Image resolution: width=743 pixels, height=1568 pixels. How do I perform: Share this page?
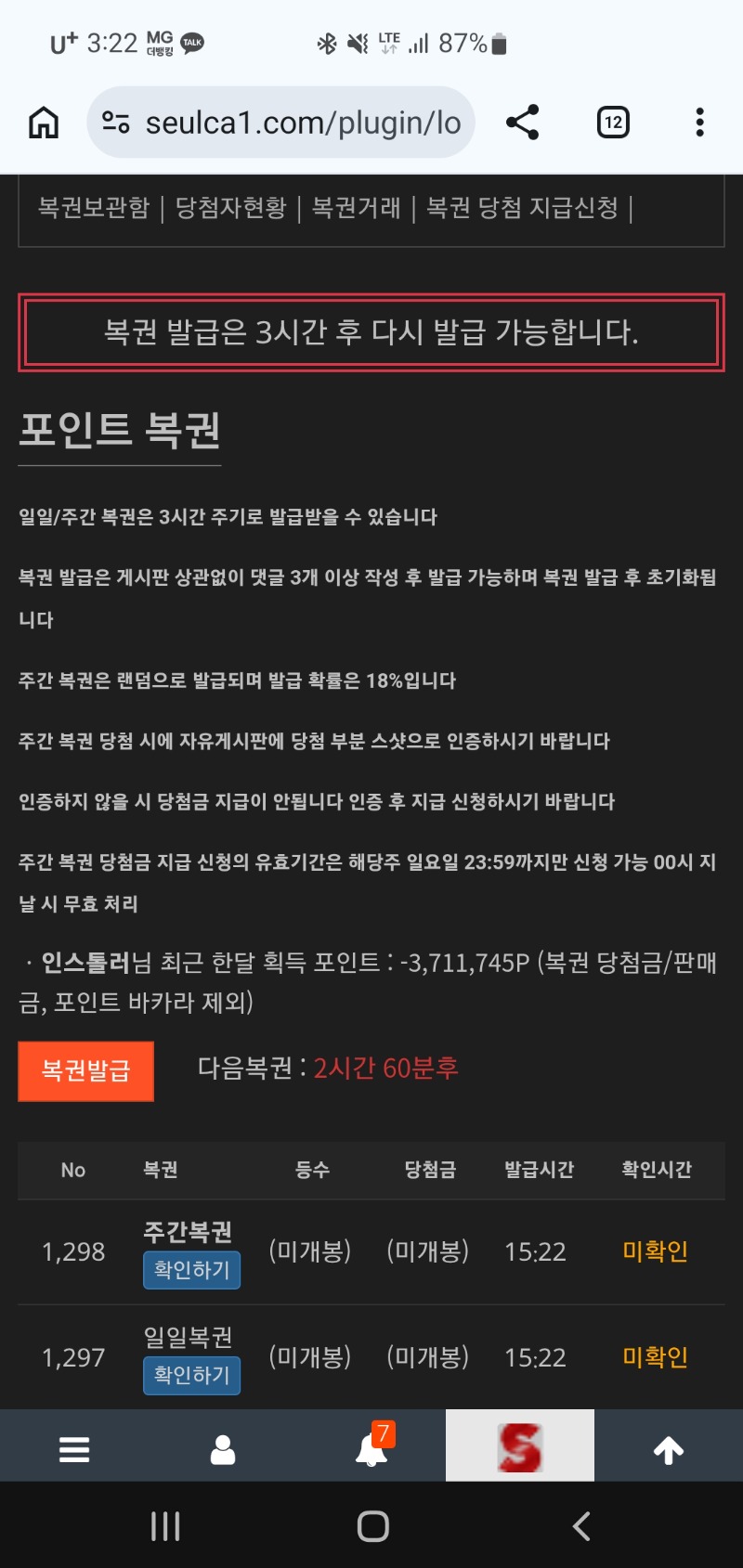[x=523, y=123]
